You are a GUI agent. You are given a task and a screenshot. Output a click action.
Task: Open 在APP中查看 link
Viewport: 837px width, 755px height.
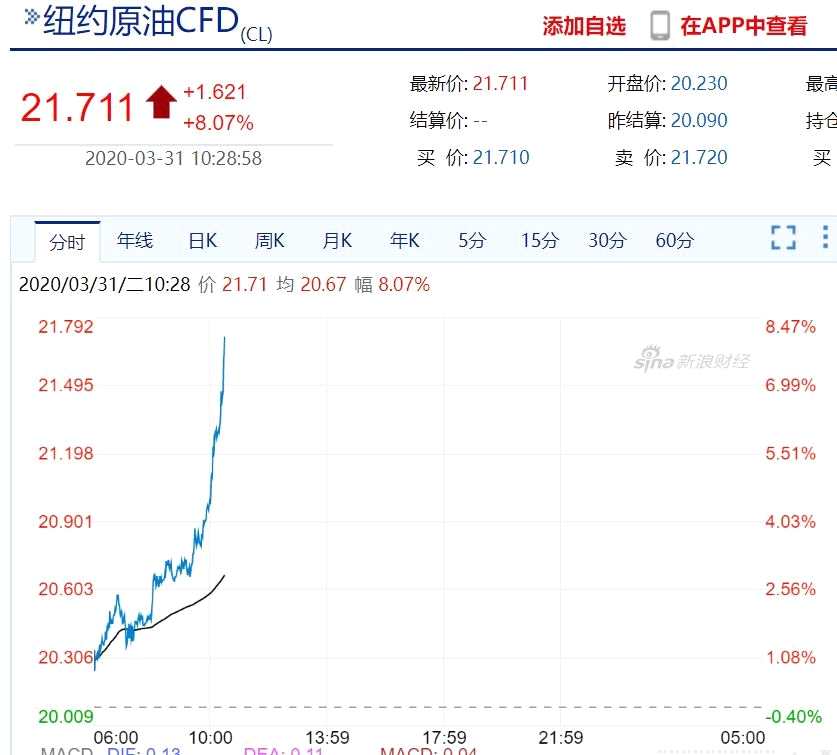coord(742,27)
